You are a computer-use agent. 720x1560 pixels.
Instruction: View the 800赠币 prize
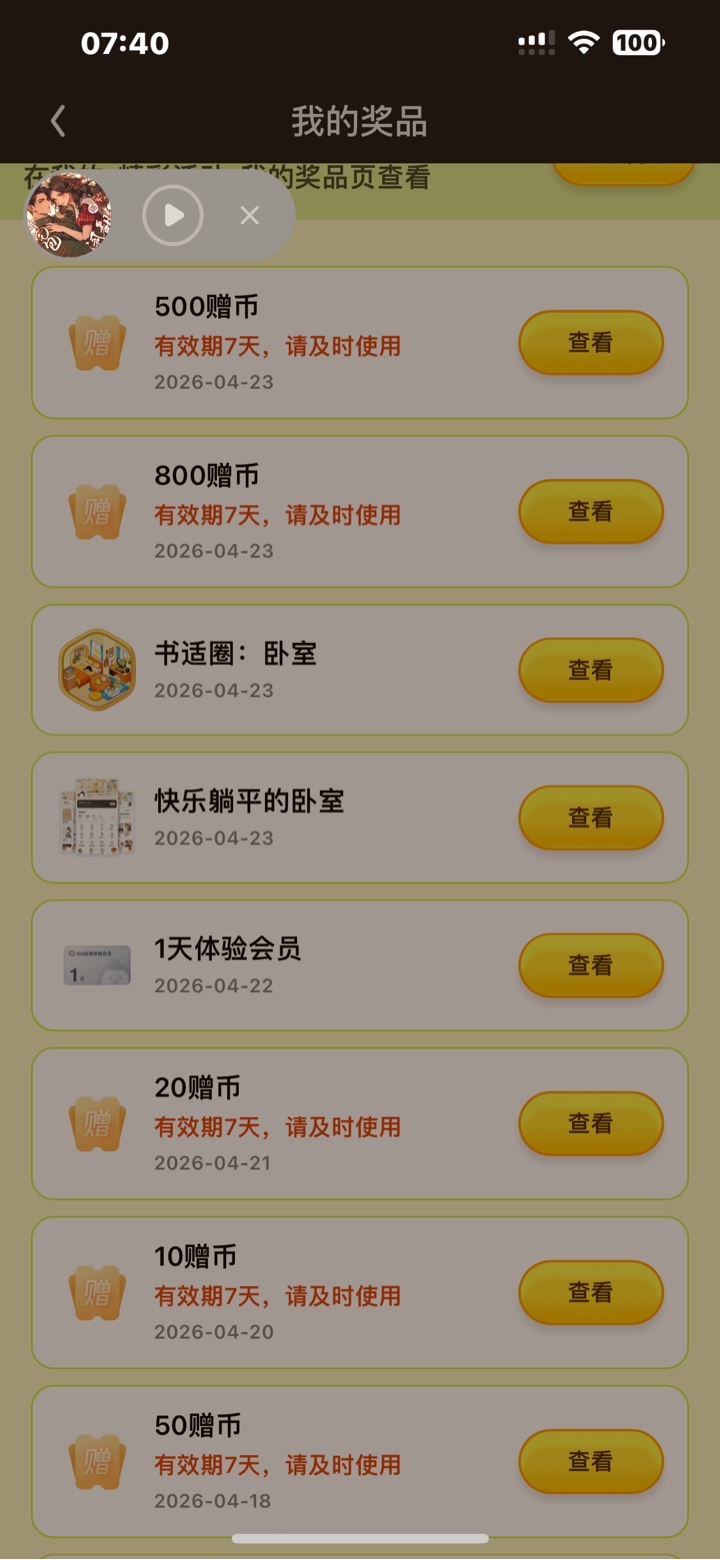pos(590,512)
